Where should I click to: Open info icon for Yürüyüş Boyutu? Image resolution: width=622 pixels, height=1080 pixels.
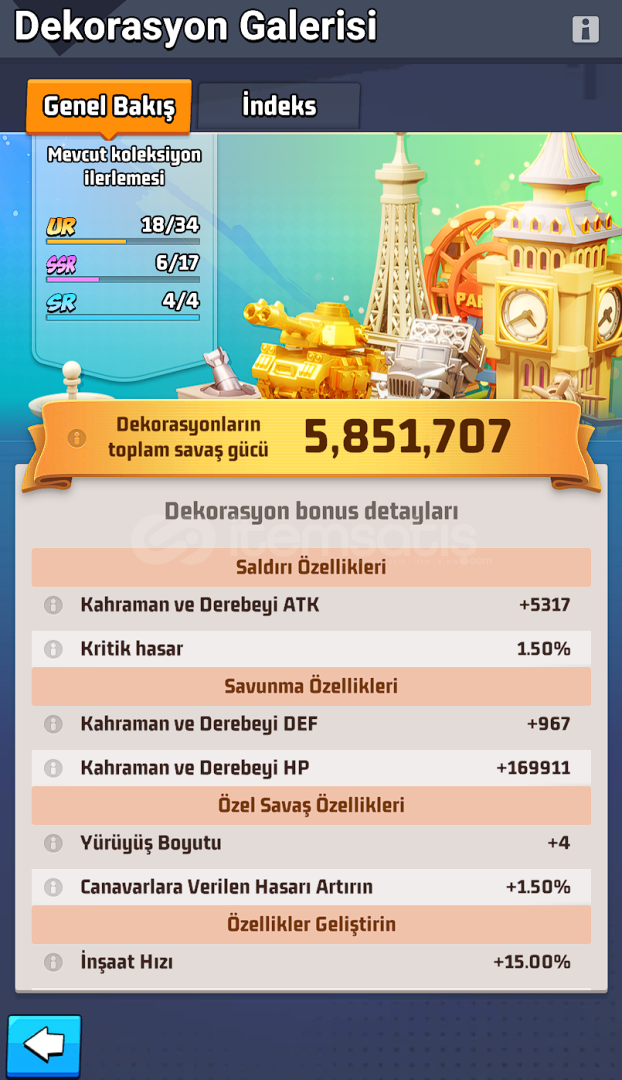(53, 843)
